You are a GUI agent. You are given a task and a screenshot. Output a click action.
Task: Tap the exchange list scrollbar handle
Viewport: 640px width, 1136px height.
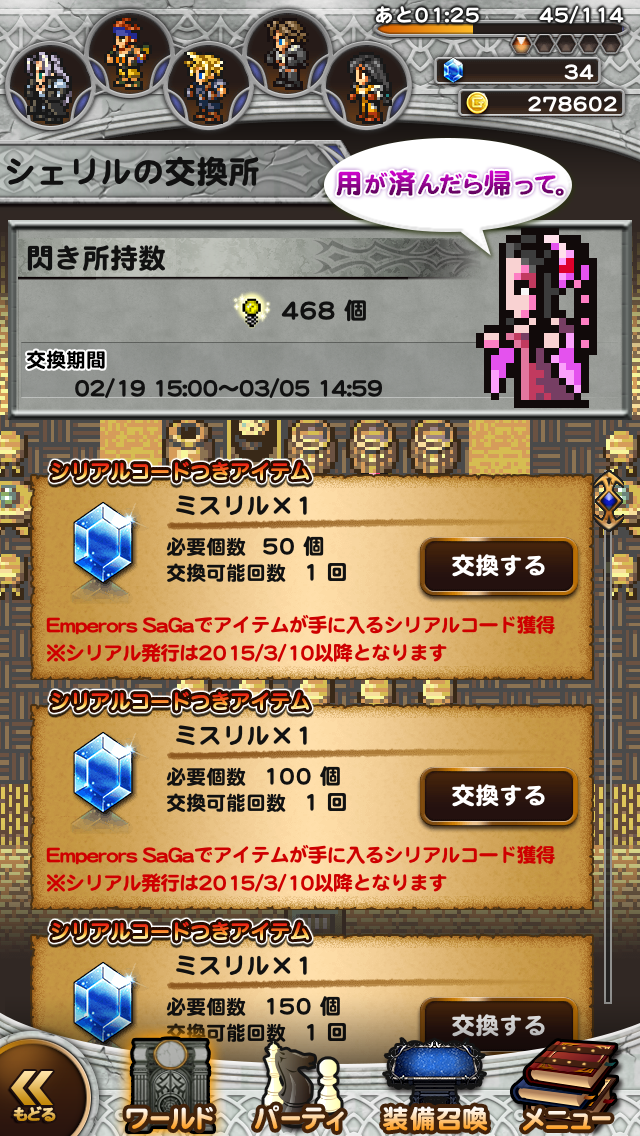[x=609, y=499]
